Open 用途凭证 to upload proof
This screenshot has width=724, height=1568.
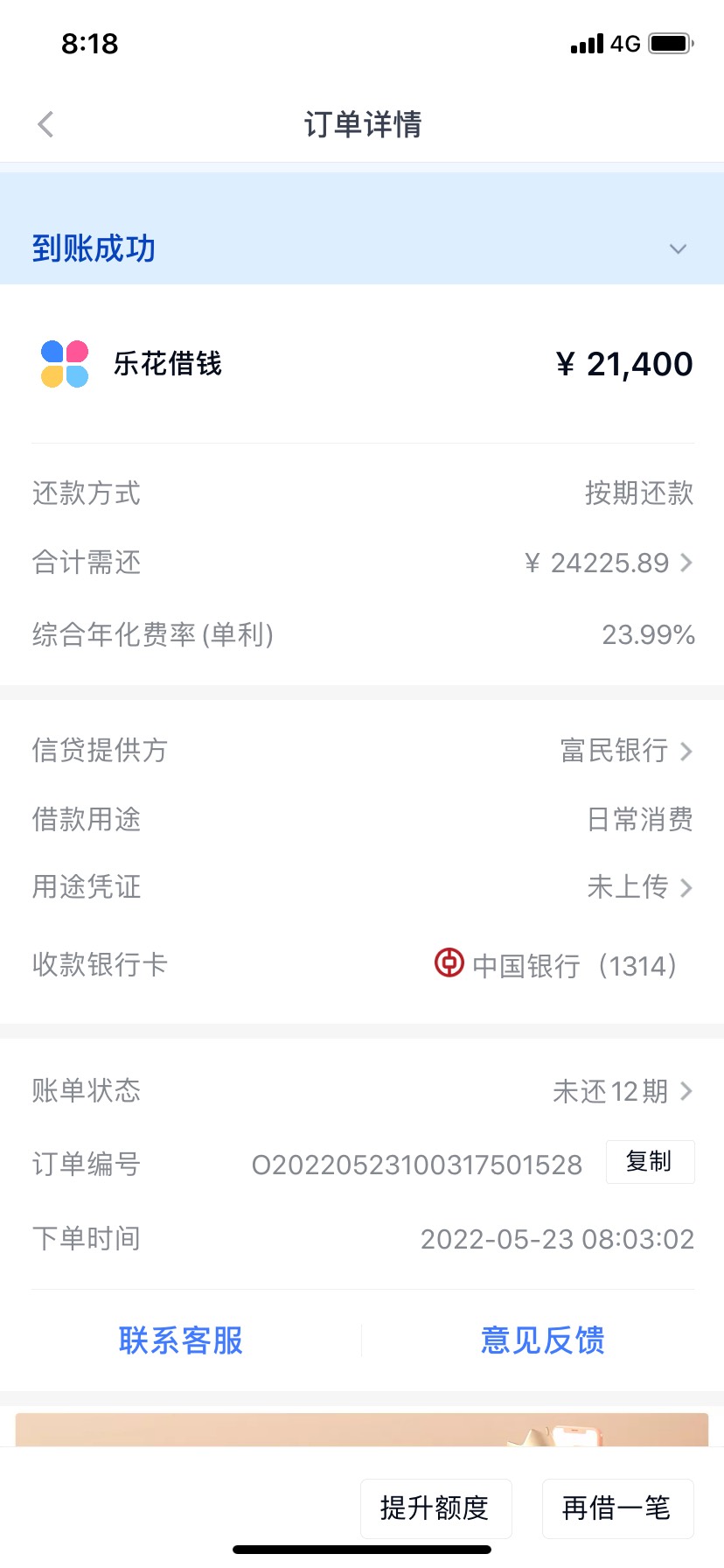(x=362, y=887)
